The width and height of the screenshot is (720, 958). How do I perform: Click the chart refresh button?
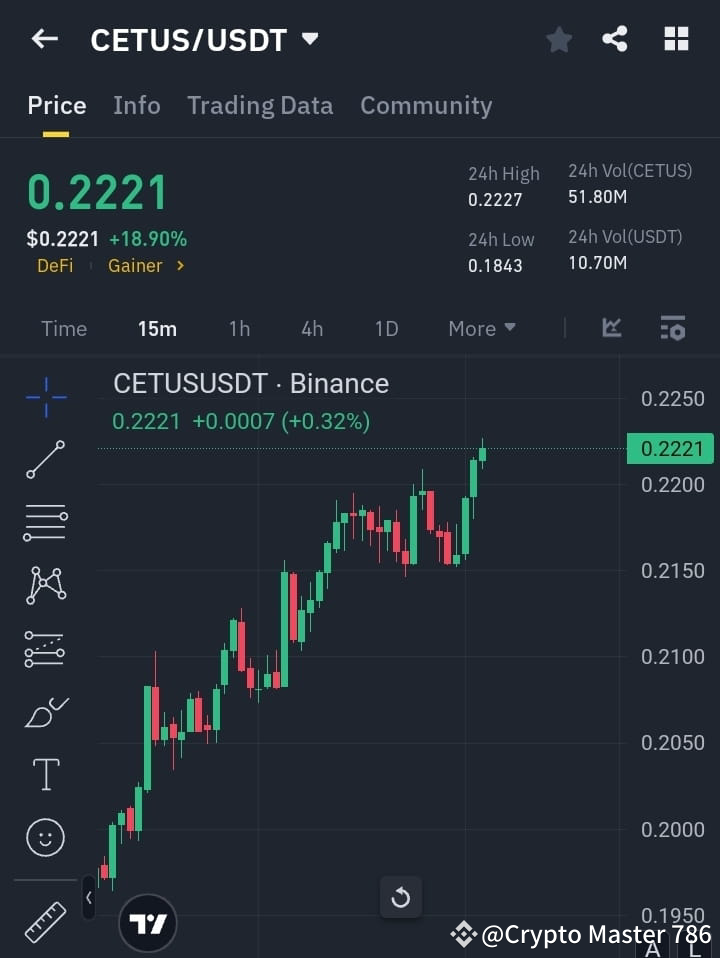coord(400,898)
